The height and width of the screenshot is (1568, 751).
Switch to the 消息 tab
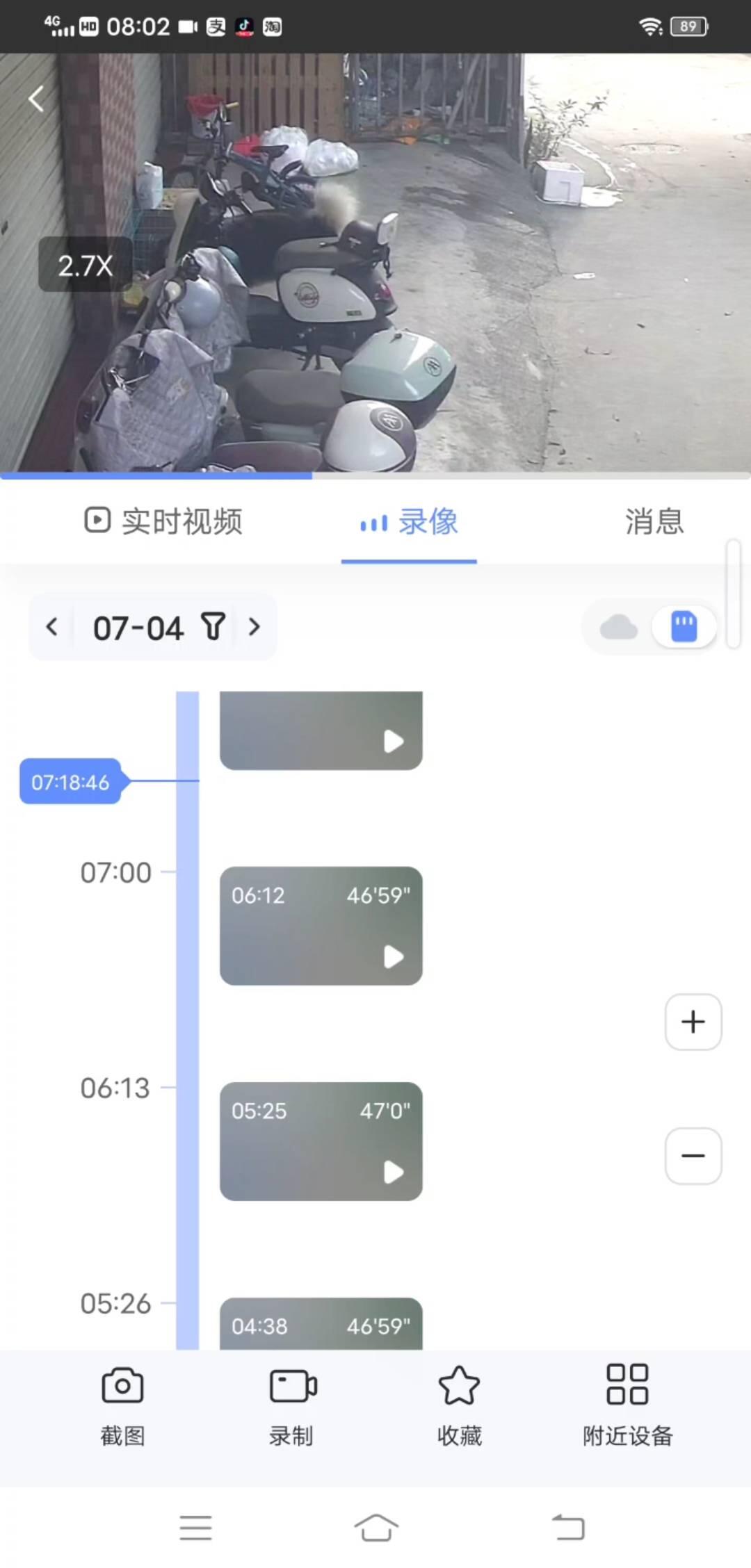pos(654,521)
